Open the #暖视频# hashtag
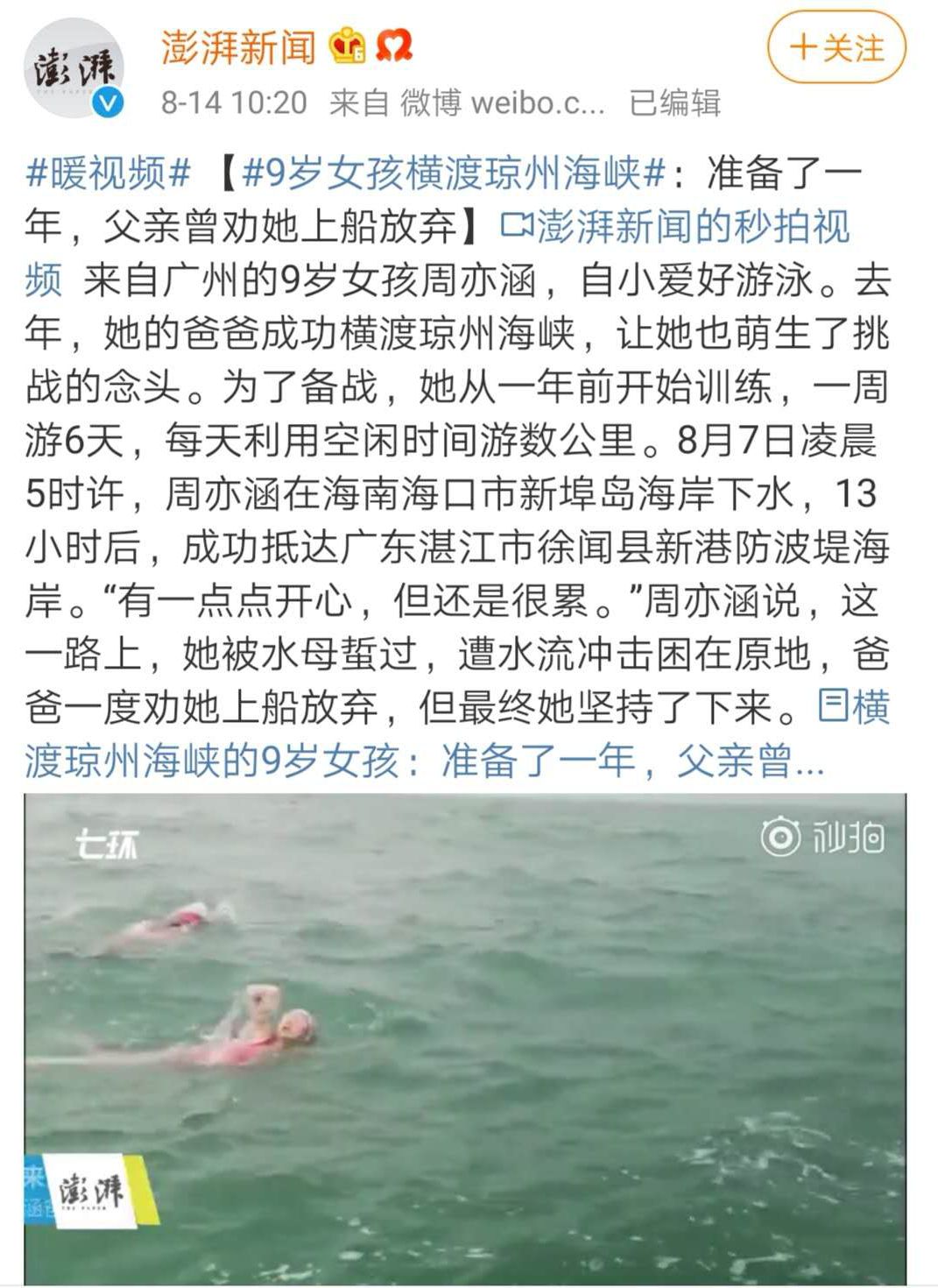Screen dimensions: 938x1288 point(109,173)
